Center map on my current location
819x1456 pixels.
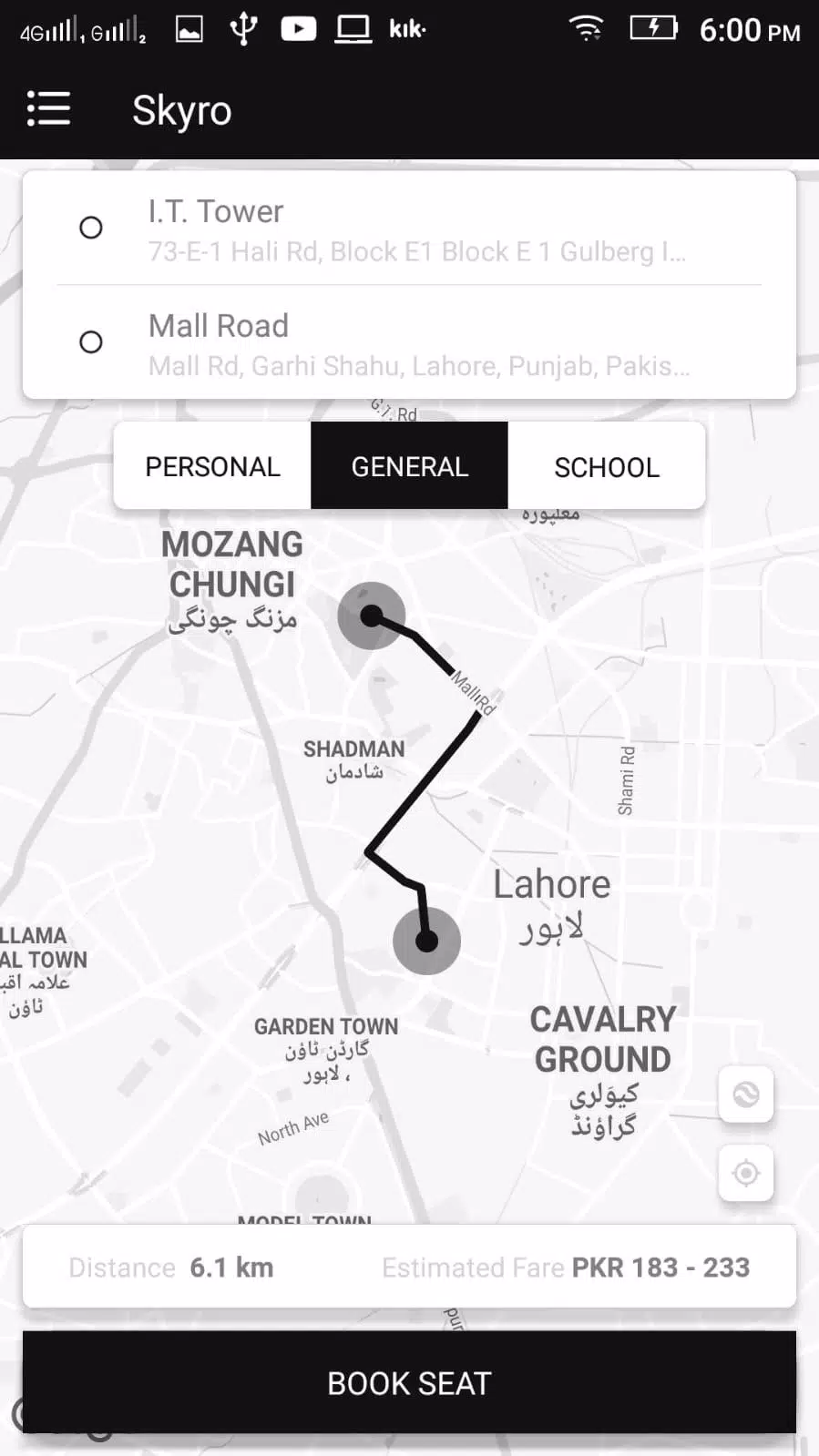coord(746,1173)
